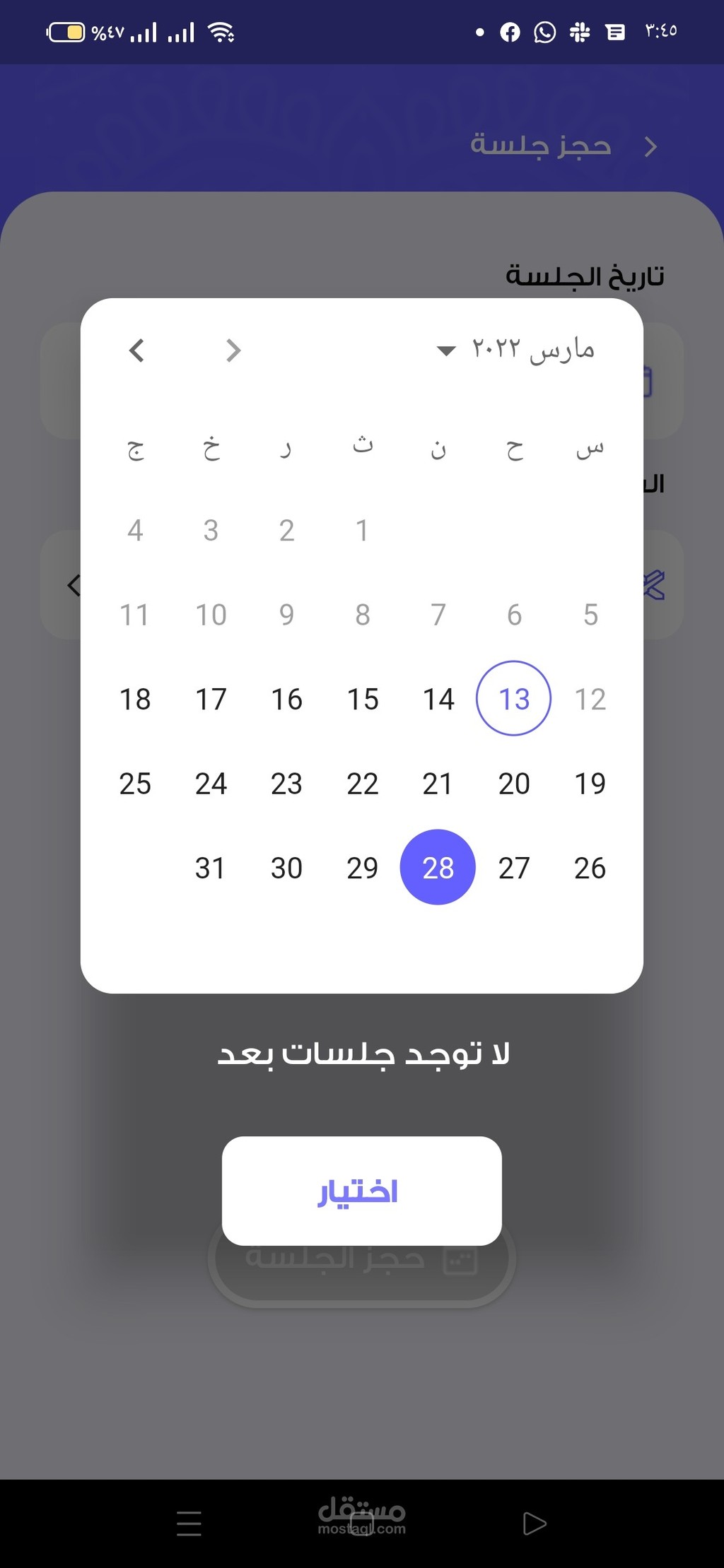
Task: Choose day 17 in the calendar
Action: click(x=211, y=699)
